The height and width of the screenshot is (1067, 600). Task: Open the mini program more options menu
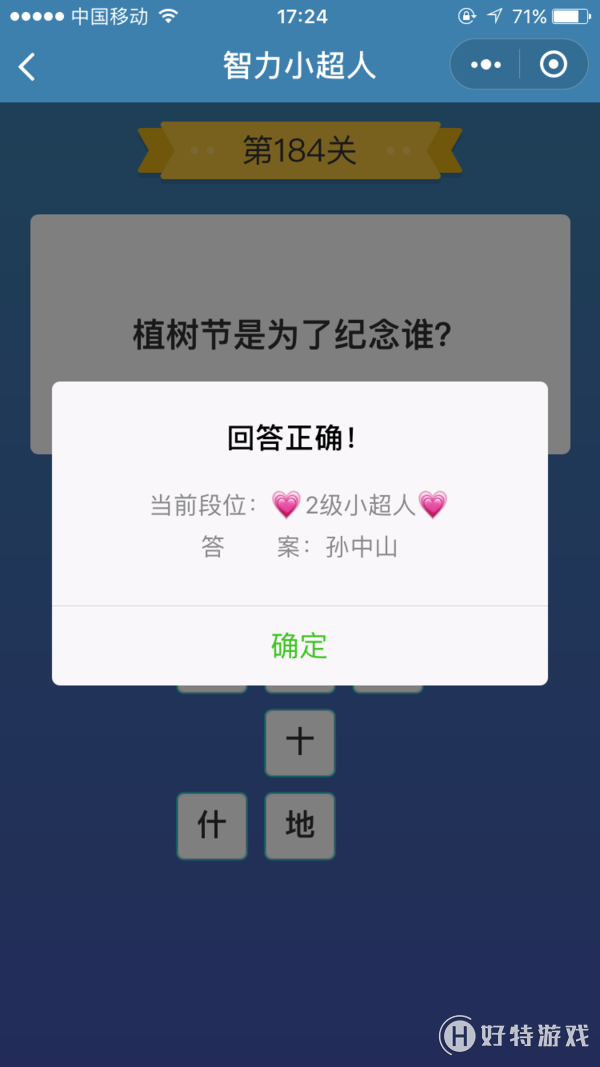click(486, 65)
